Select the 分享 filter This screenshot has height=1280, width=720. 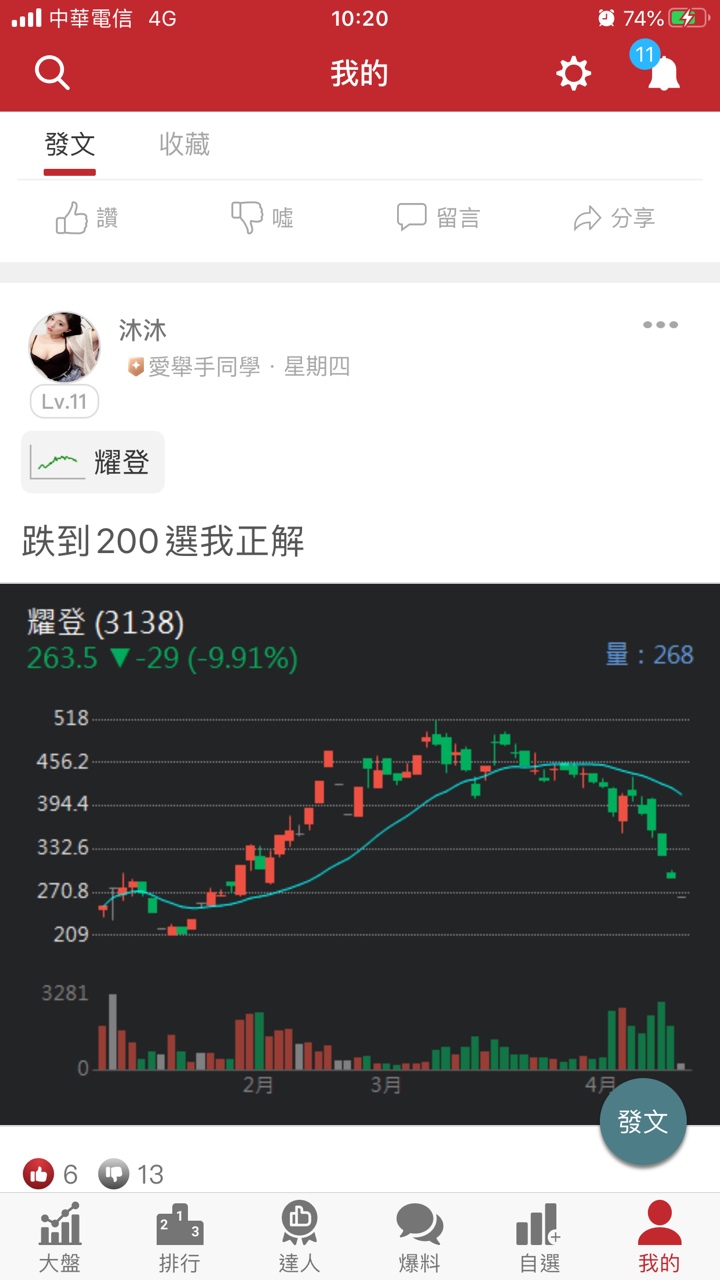[x=614, y=218]
